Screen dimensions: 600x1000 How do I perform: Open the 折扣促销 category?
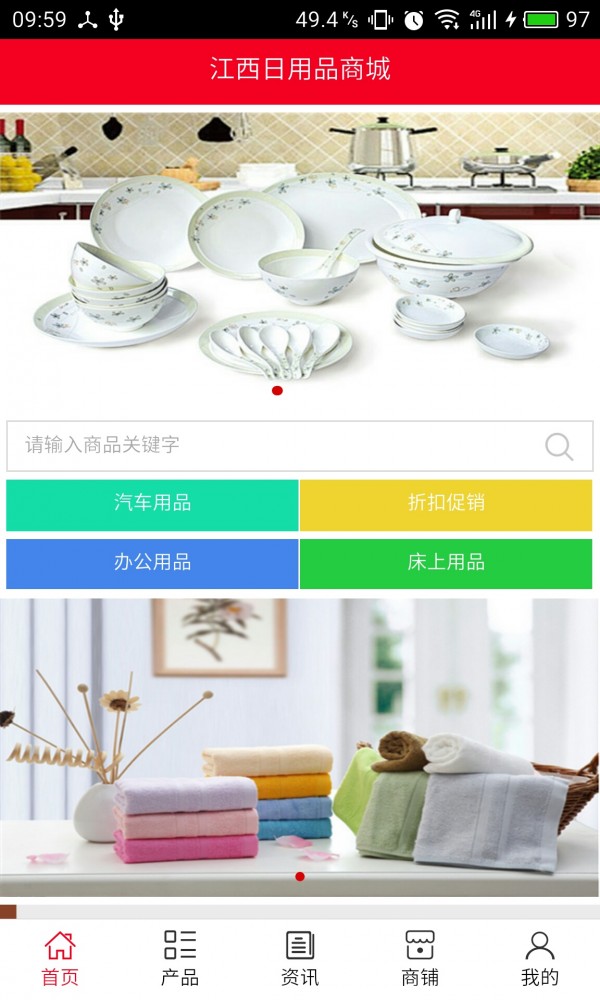[446, 504]
